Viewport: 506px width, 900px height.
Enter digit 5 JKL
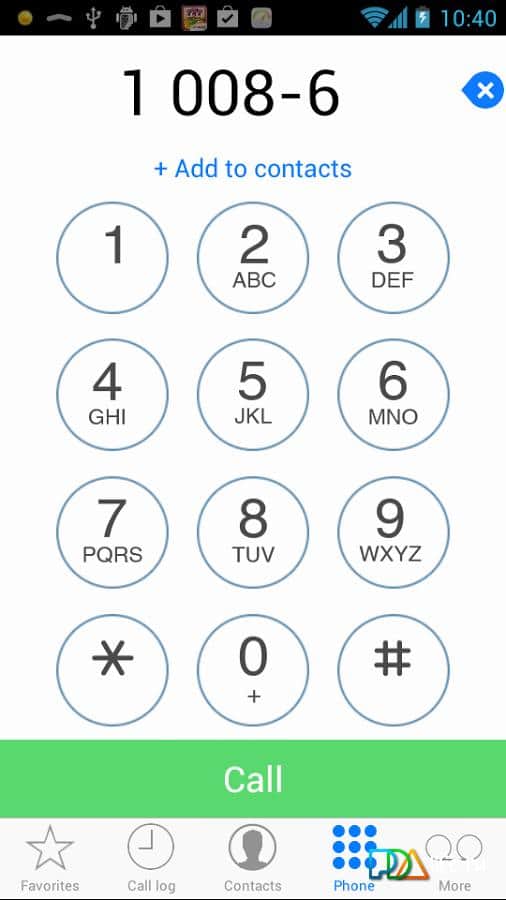pos(253,395)
